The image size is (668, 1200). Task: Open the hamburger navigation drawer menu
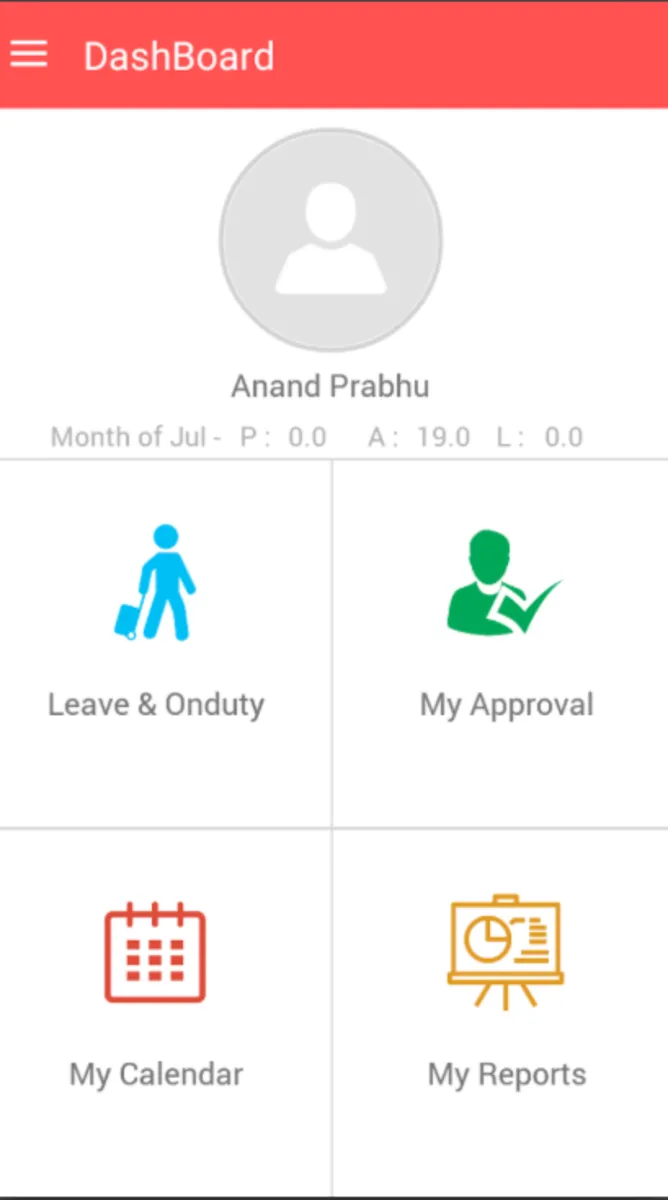[29, 54]
